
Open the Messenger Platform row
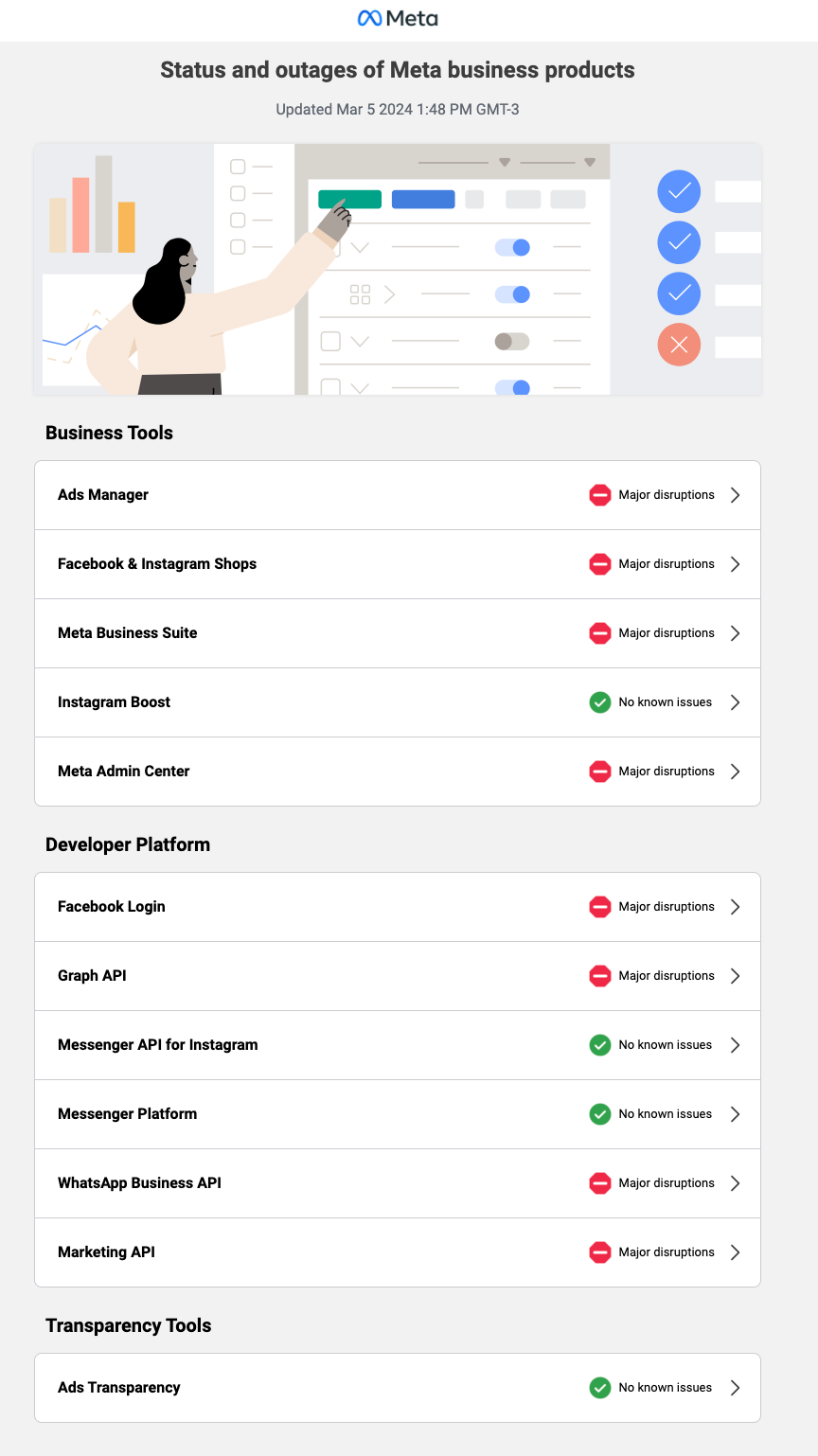point(398,1114)
